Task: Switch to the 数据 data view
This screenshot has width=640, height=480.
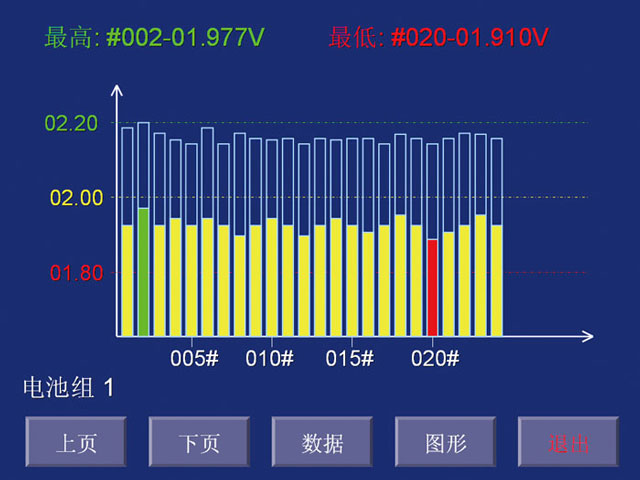Action: [322, 444]
